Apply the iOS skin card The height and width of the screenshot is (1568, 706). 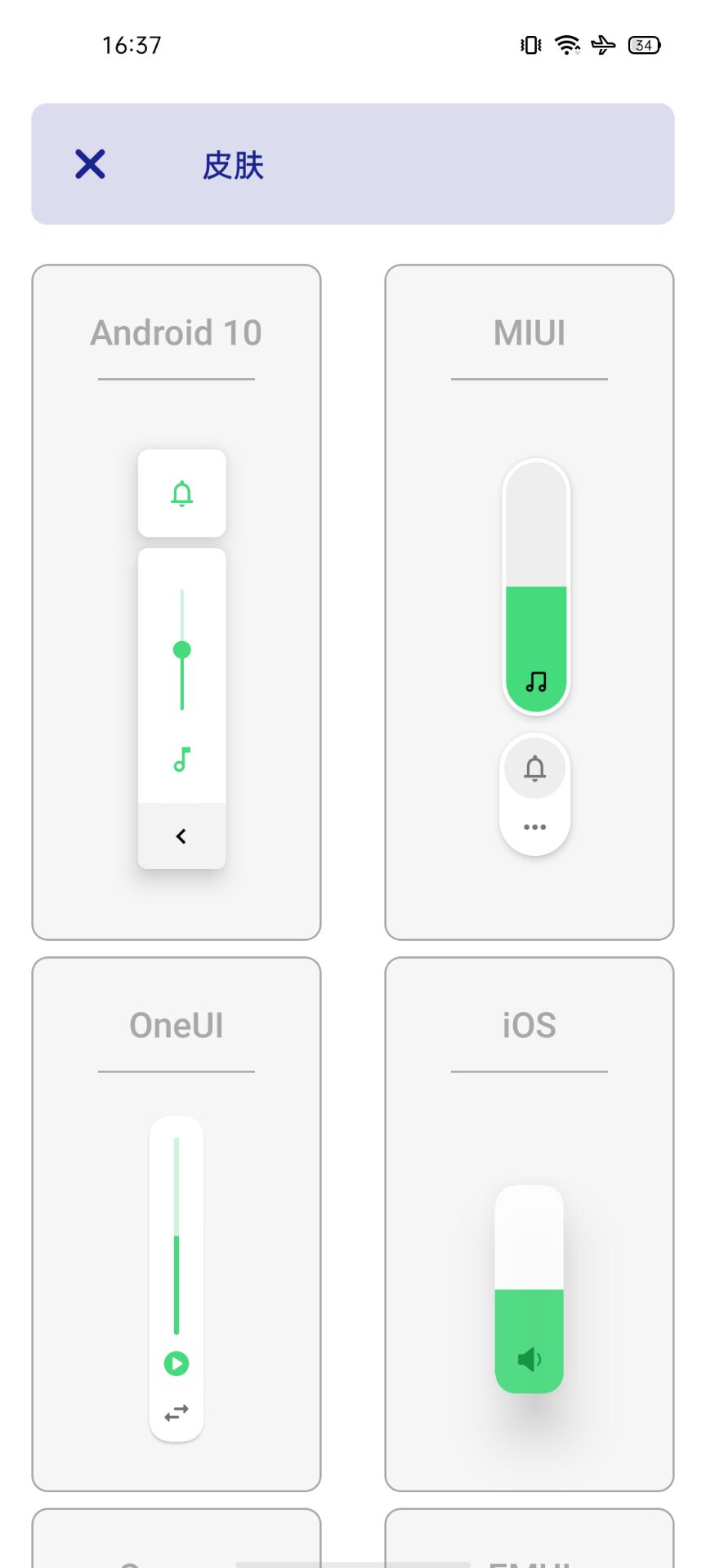coord(529,1224)
